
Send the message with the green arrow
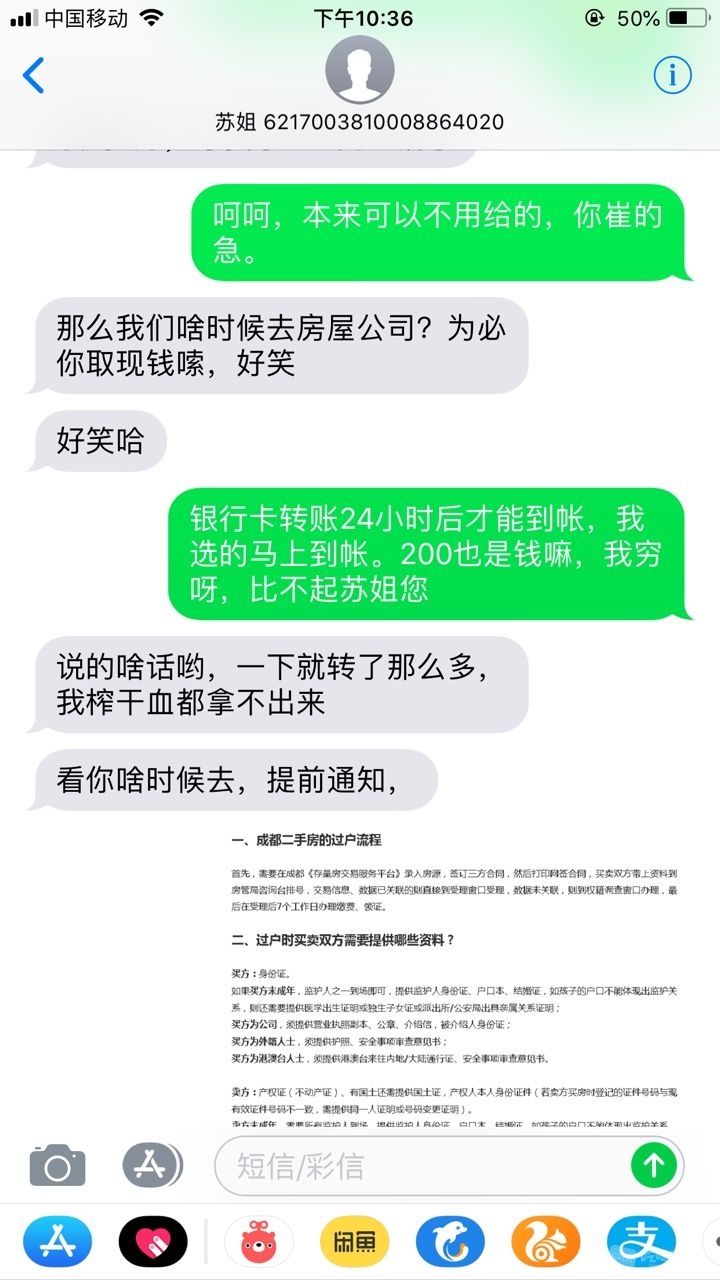point(654,1165)
